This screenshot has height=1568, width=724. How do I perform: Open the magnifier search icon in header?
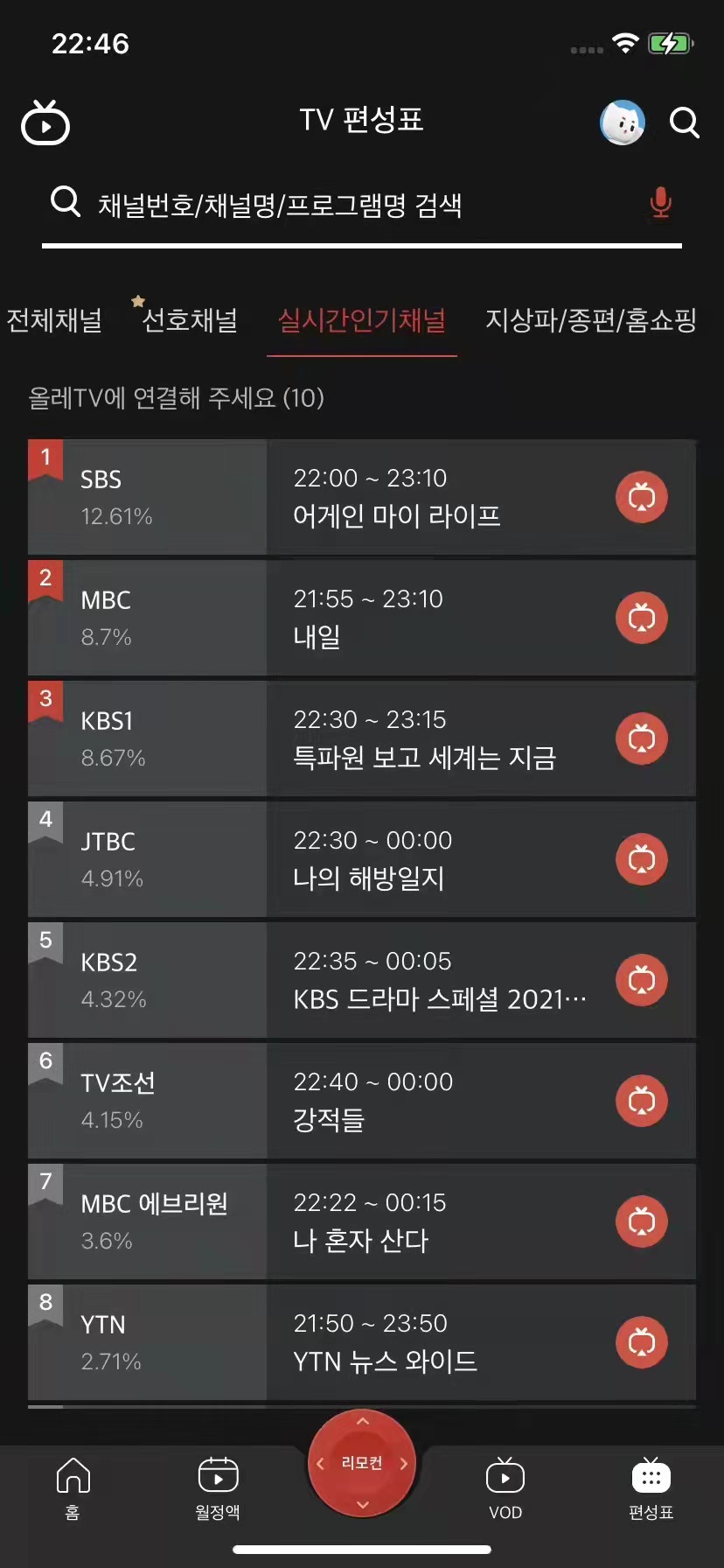tap(685, 123)
